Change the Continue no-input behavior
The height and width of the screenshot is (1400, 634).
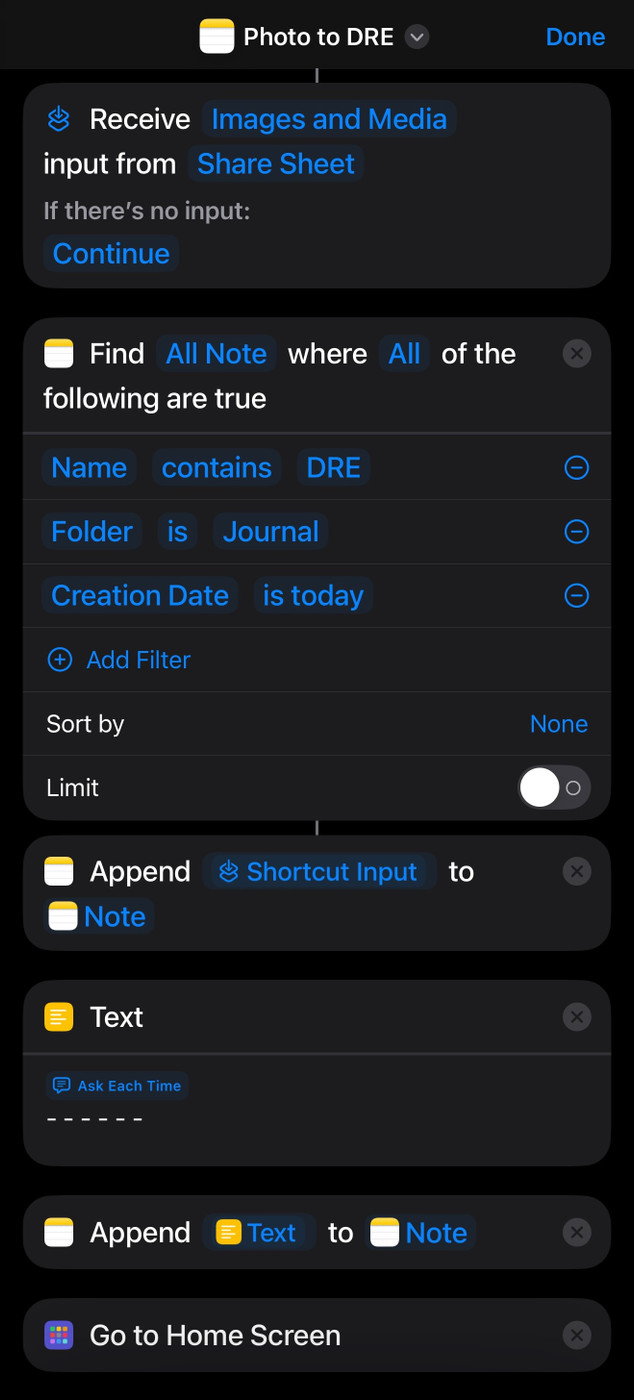click(111, 254)
